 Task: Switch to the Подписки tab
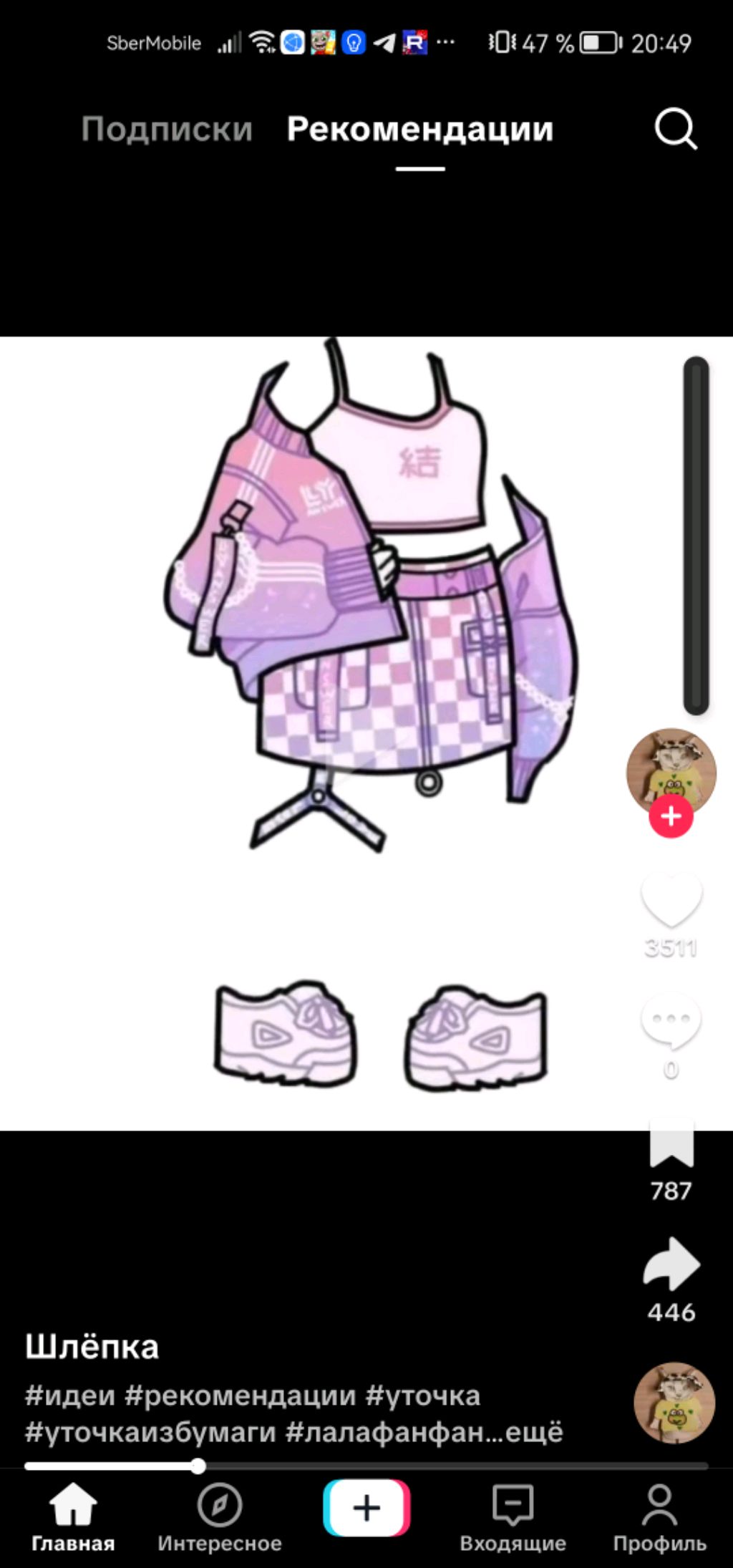coord(167,130)
